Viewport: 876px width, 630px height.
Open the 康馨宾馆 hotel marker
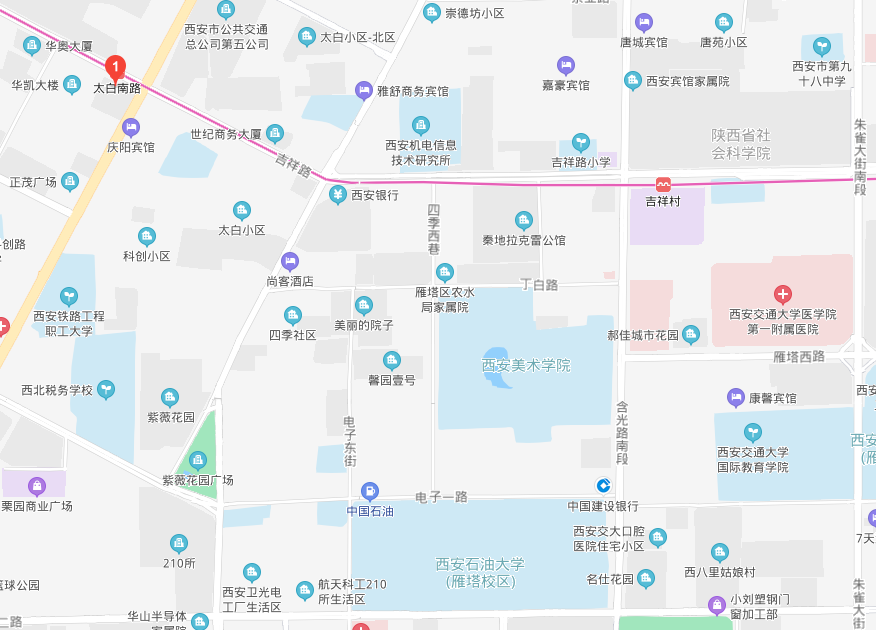tap(736, 397)
